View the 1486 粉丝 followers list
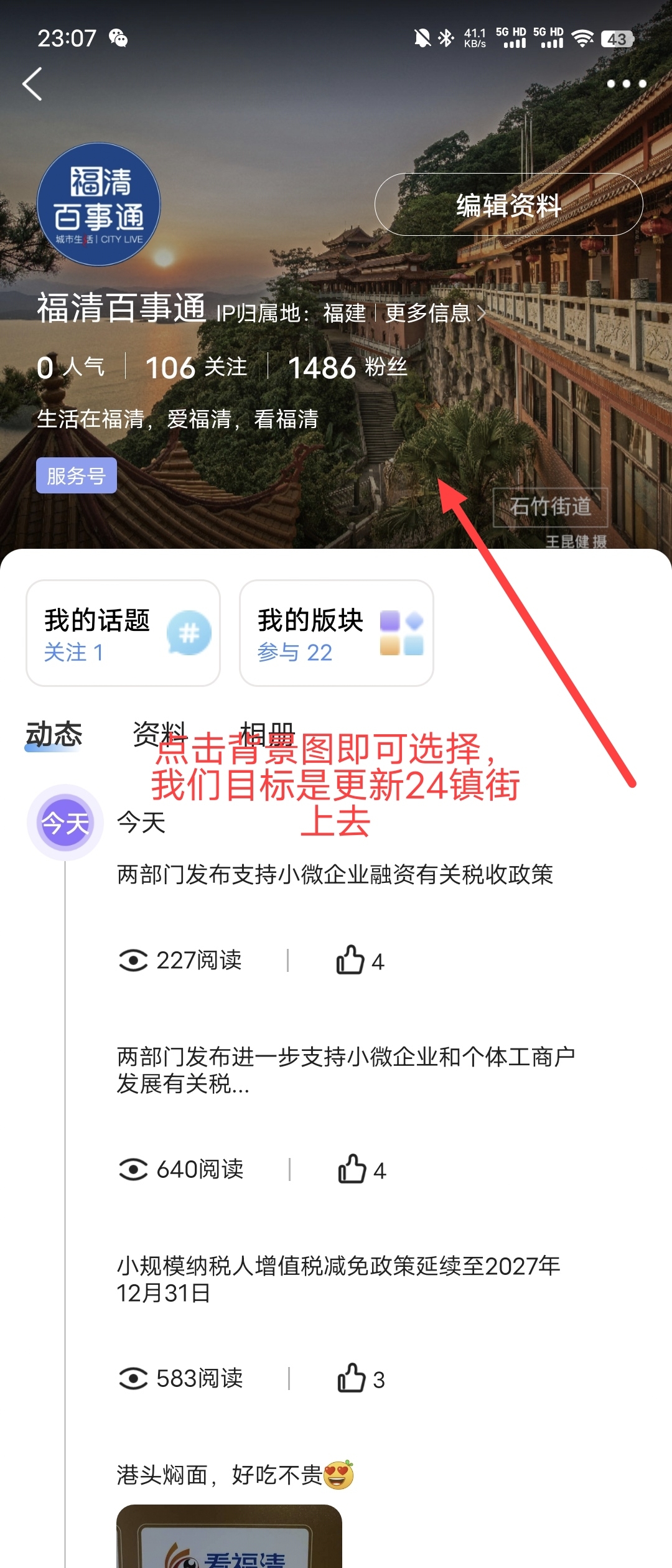Viewport: 672px width, 1568px height. tap(347, 367)
